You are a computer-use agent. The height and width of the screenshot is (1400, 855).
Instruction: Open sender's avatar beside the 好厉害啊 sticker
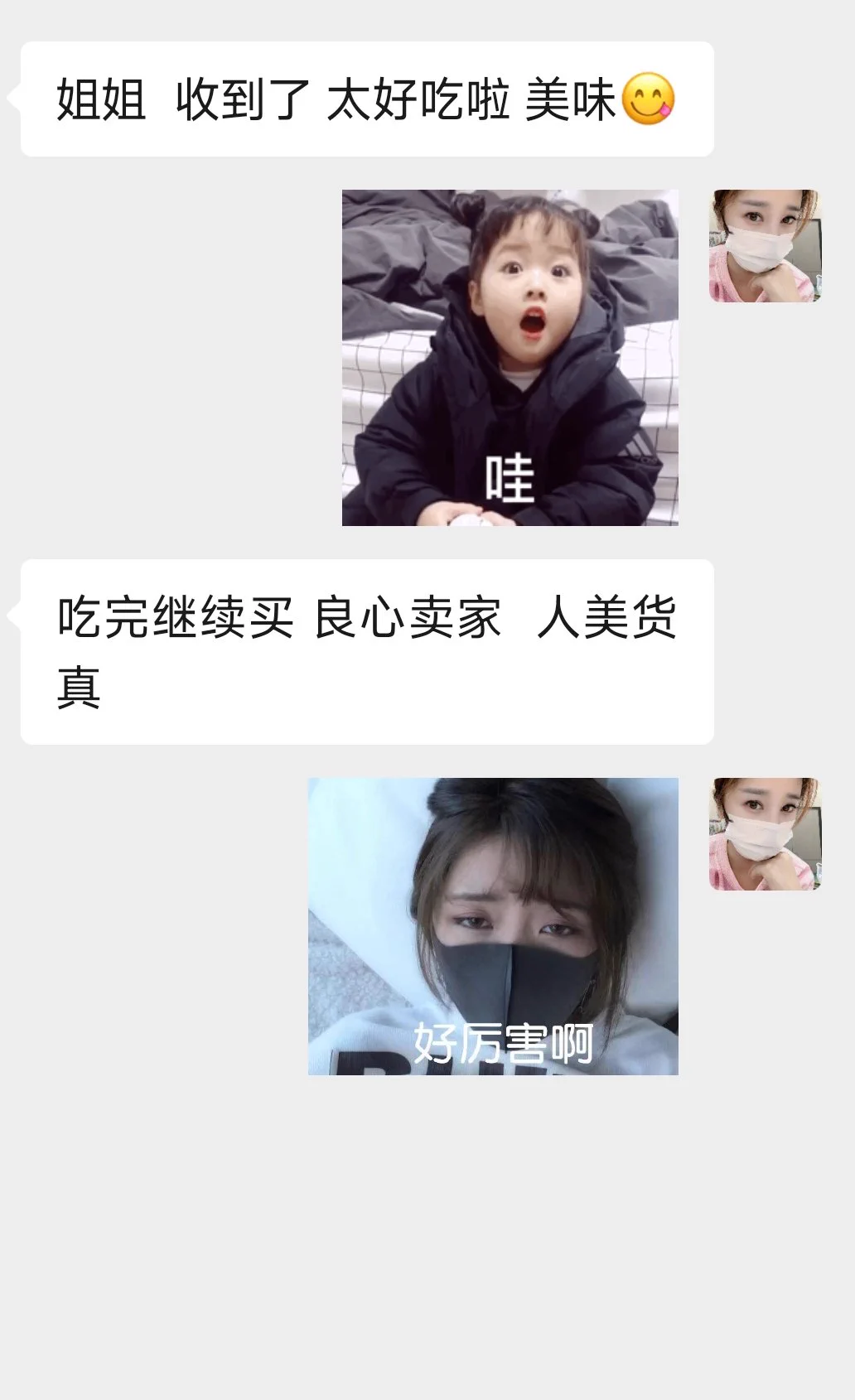coord(765,834)
